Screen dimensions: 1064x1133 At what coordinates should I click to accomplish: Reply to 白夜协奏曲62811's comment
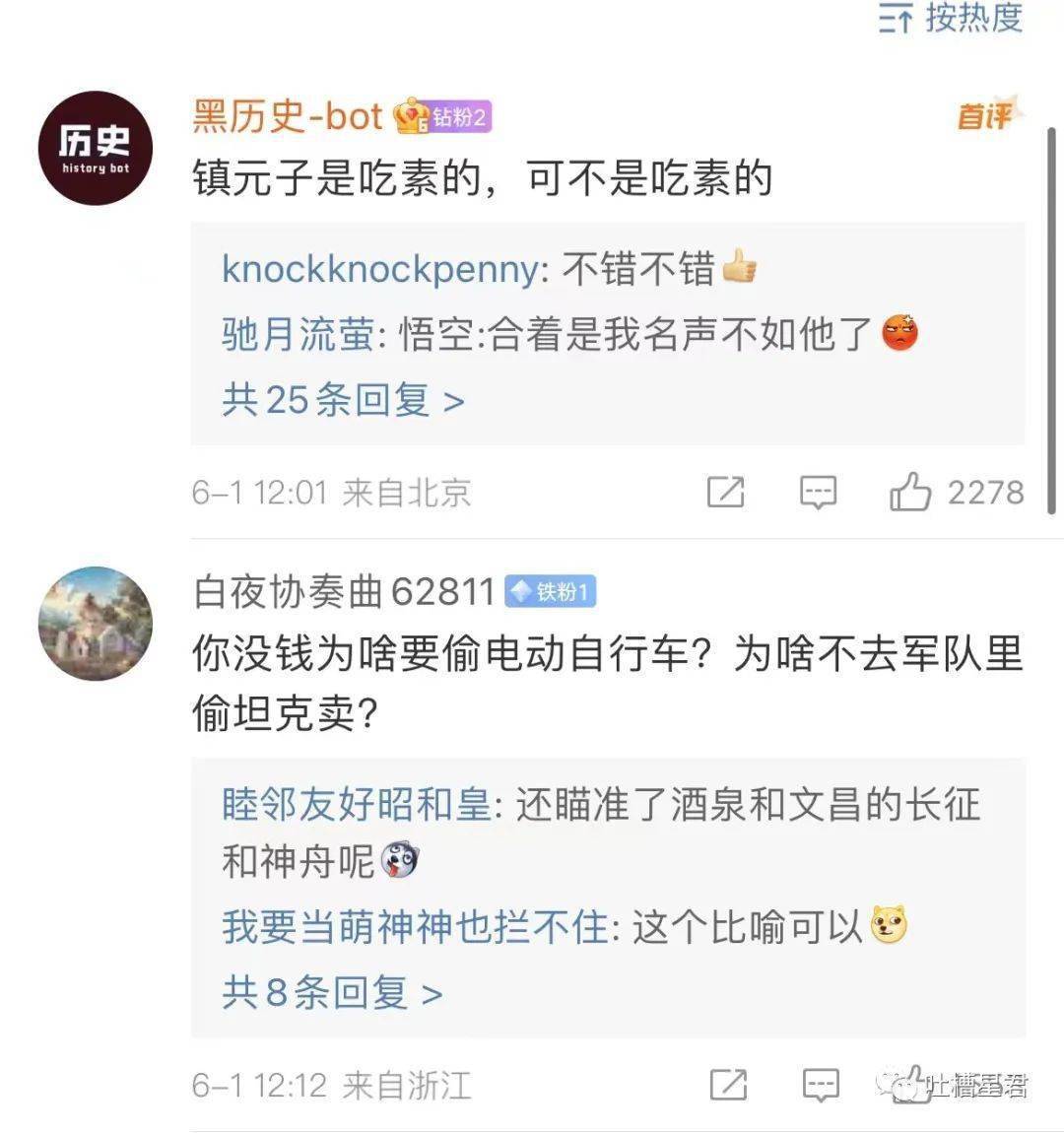pyautogui.click(x=820, y=1086)
